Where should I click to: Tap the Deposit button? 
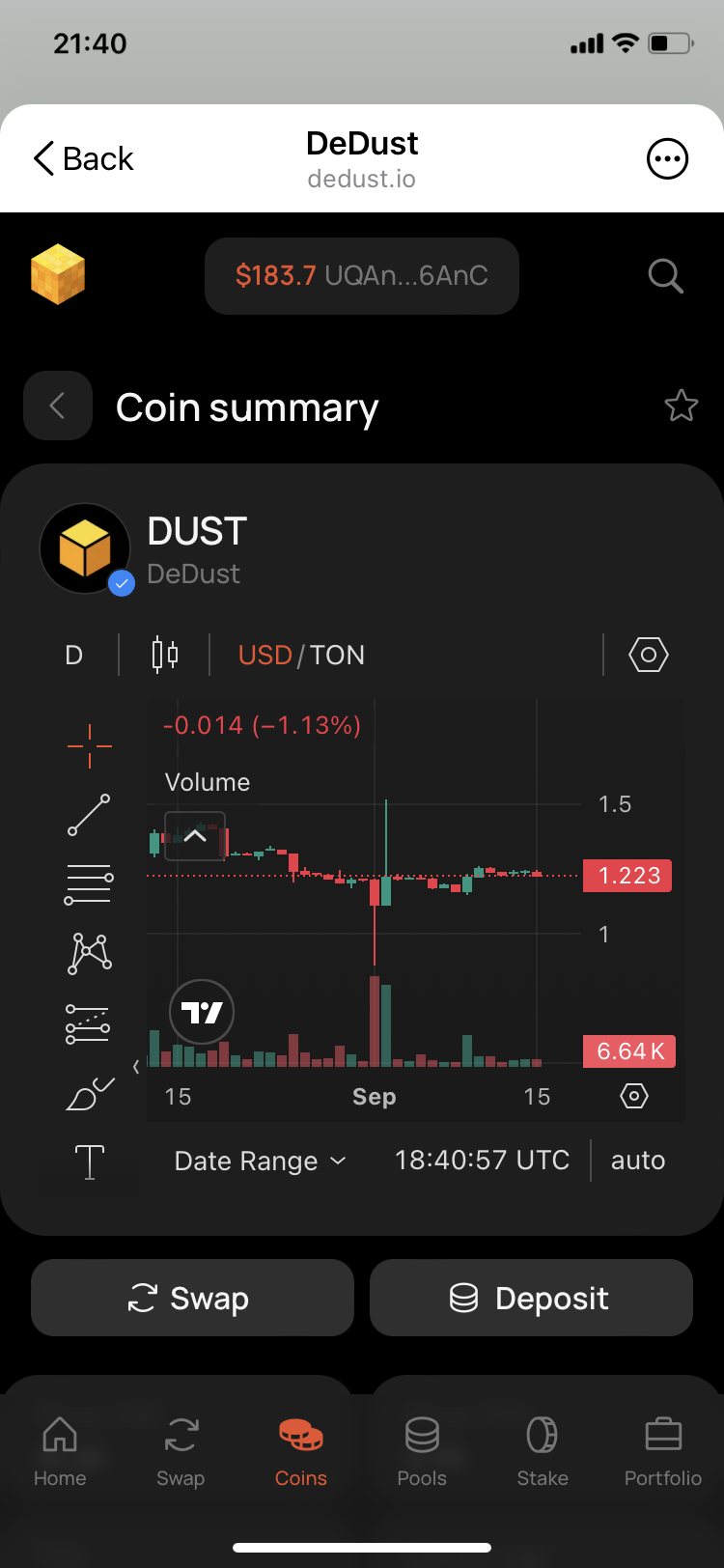click(x=531, y=1299)
